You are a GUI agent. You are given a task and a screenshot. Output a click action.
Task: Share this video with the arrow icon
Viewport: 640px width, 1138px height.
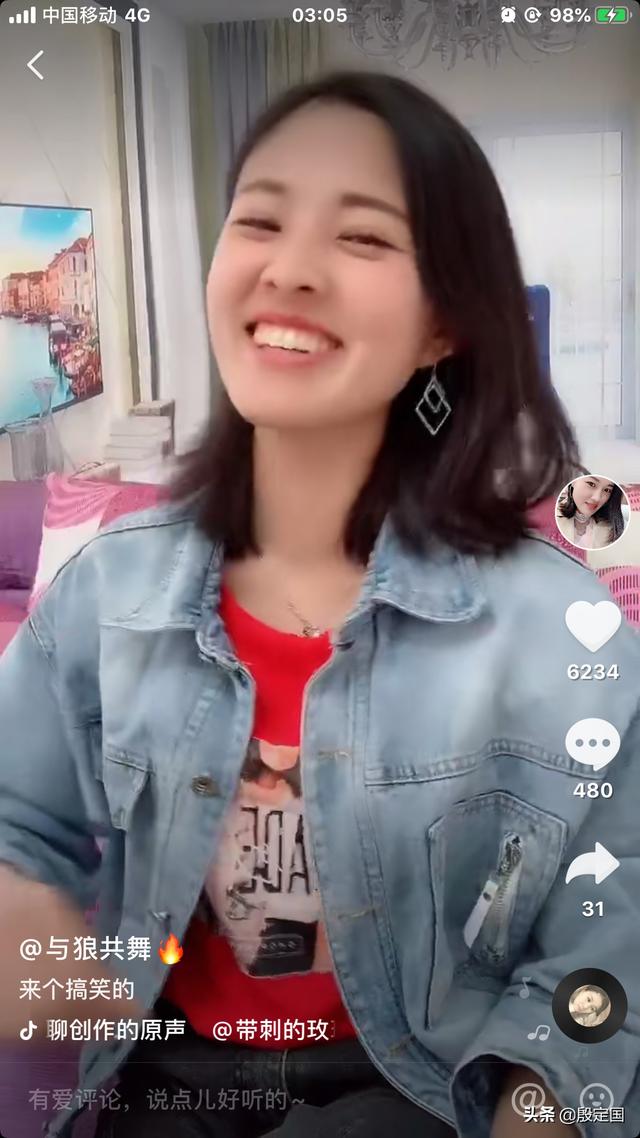593,866
